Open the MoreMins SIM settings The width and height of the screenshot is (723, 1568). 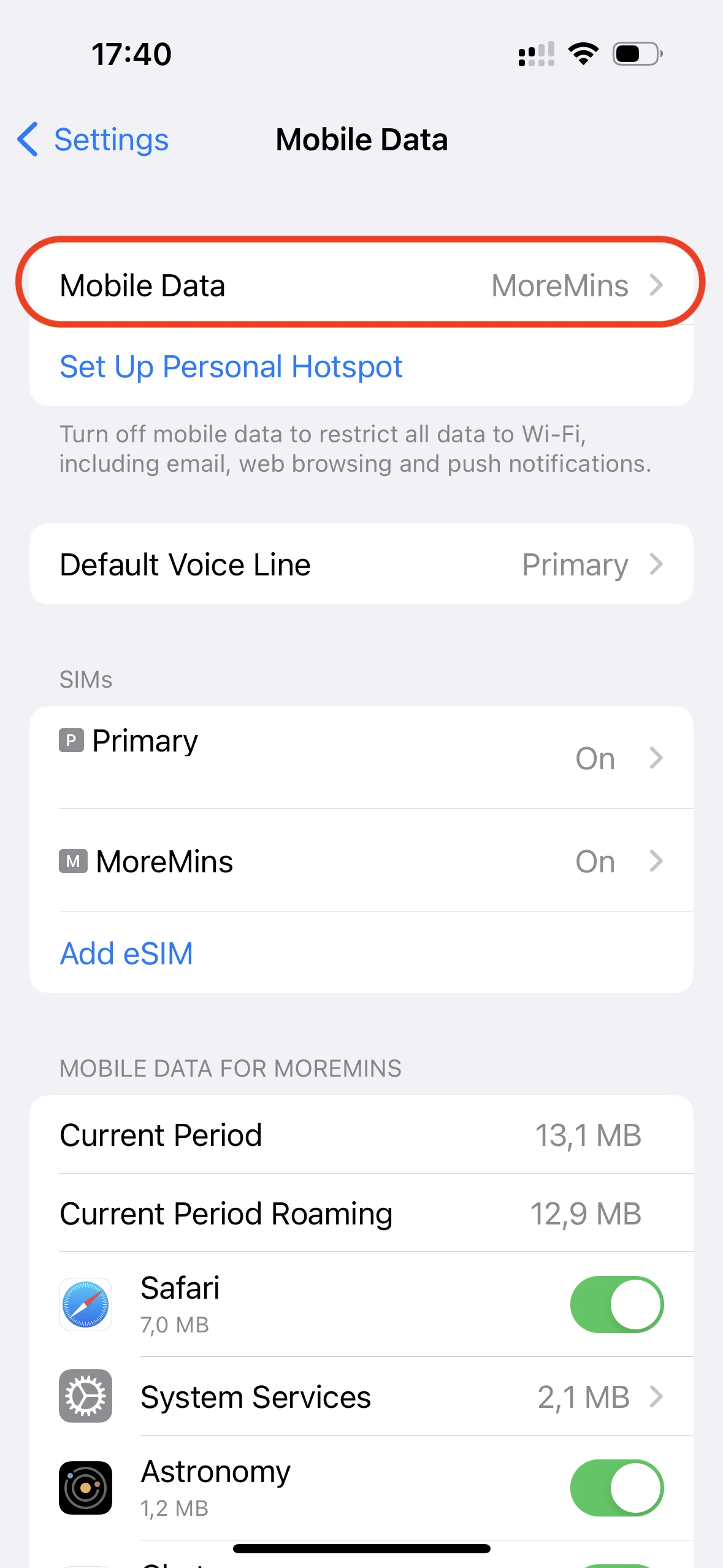point(361,861)
